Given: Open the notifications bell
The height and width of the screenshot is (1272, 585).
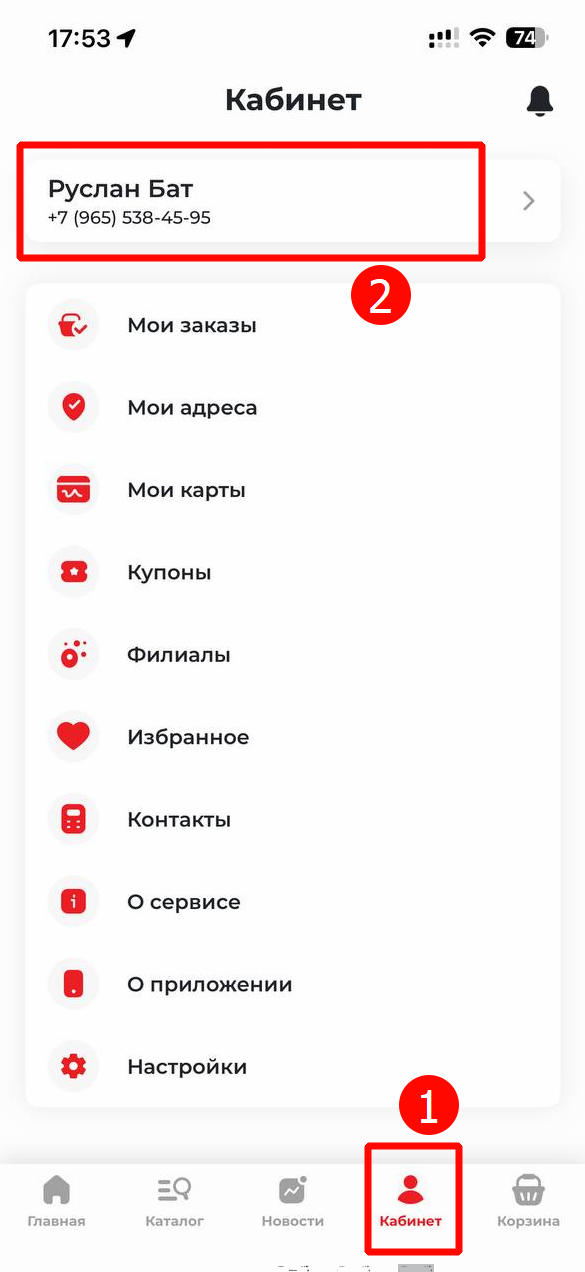Looking at the screenshot, I should pos(539,100).
